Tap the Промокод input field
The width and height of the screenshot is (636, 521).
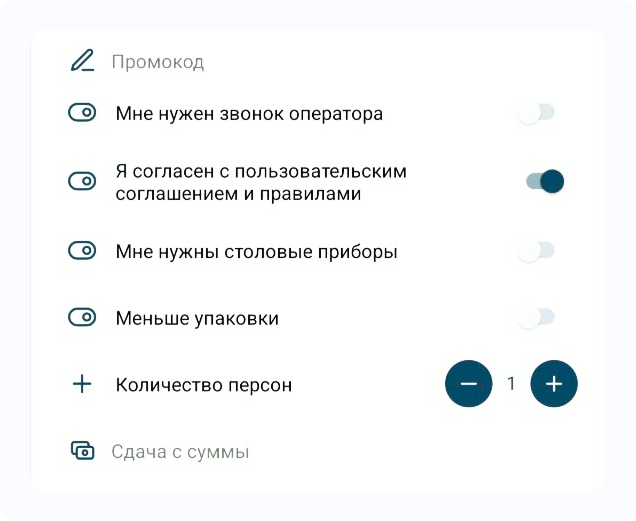(x=300, y=62)
